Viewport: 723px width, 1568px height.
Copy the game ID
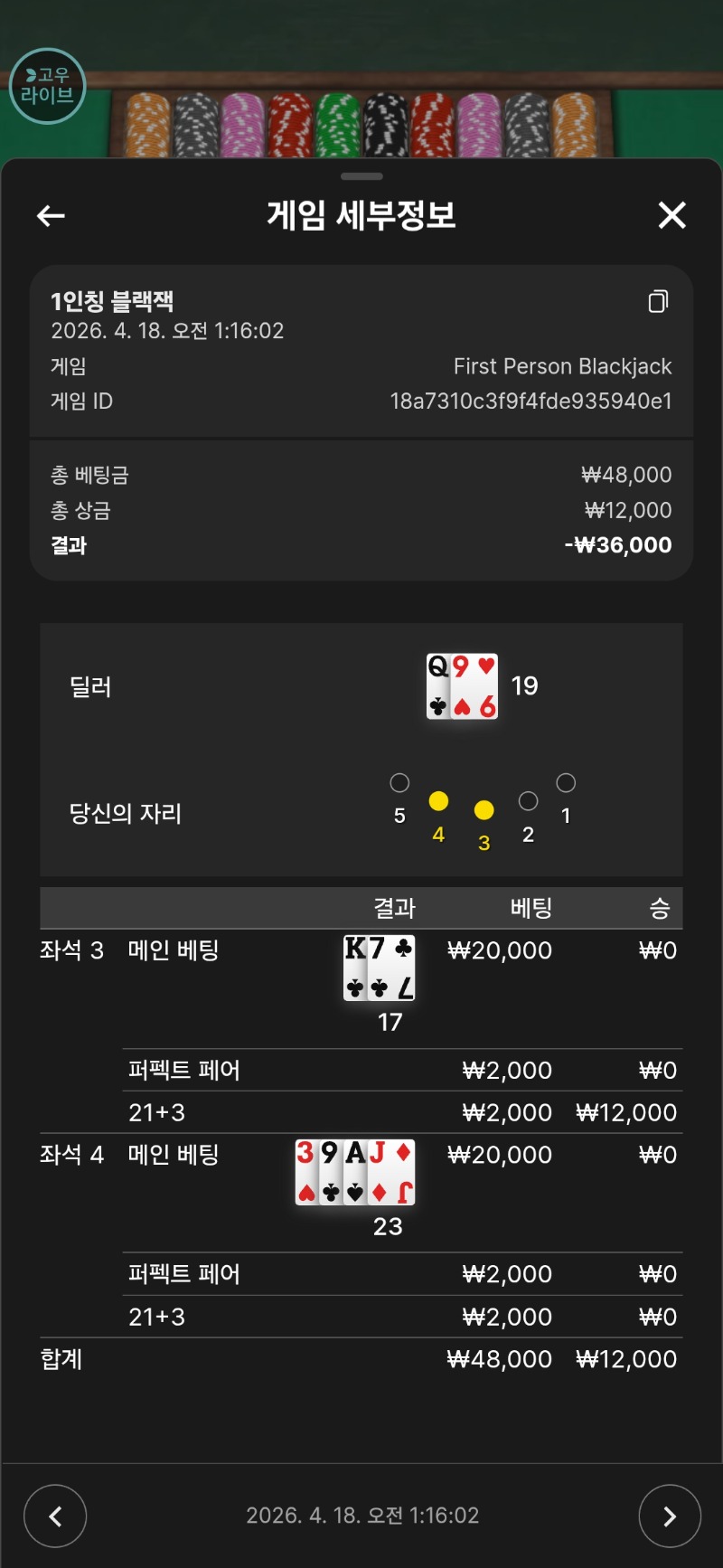coord(658,301)
